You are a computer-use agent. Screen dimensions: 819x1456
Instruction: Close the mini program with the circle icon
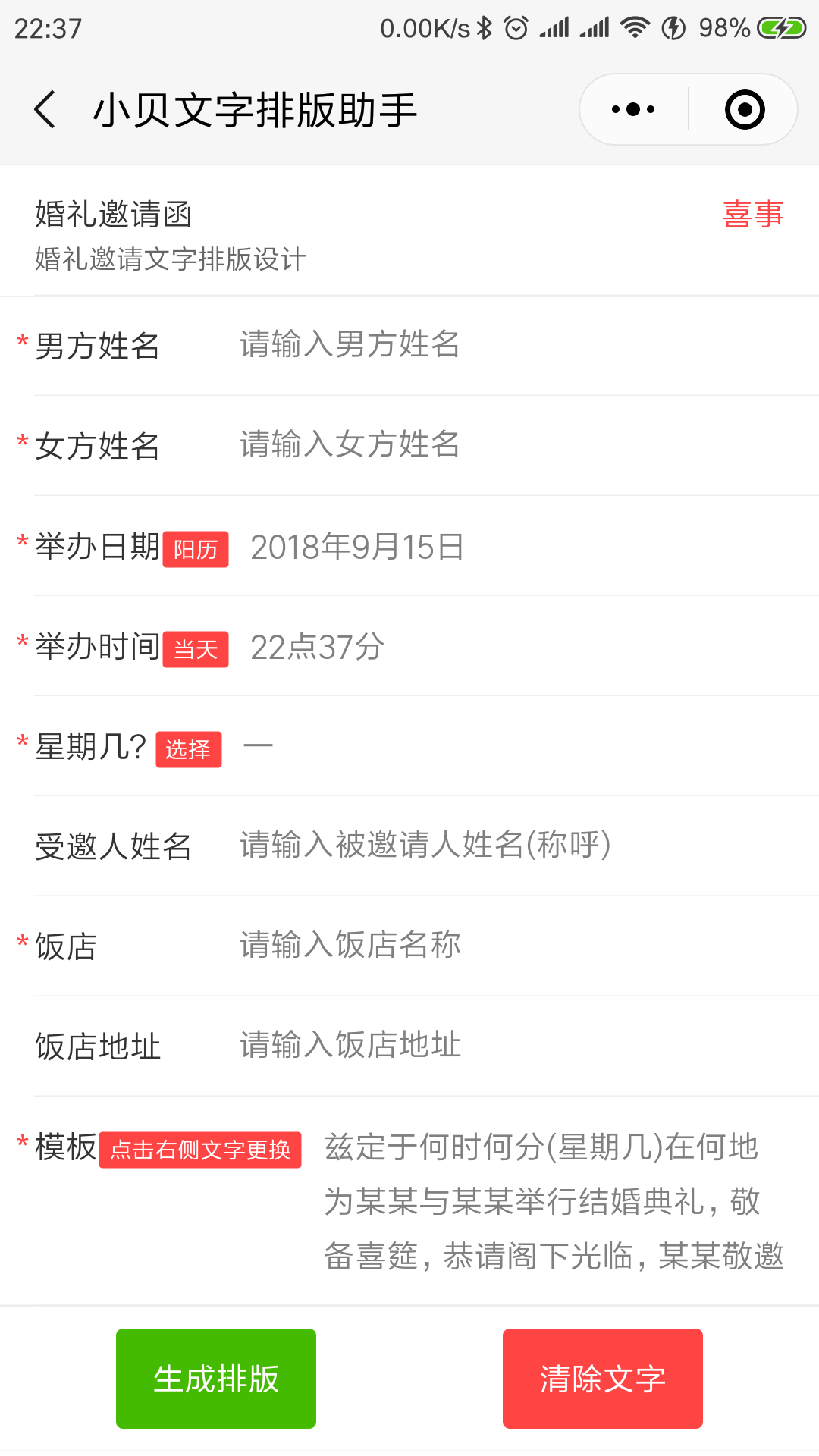point(745,109)
